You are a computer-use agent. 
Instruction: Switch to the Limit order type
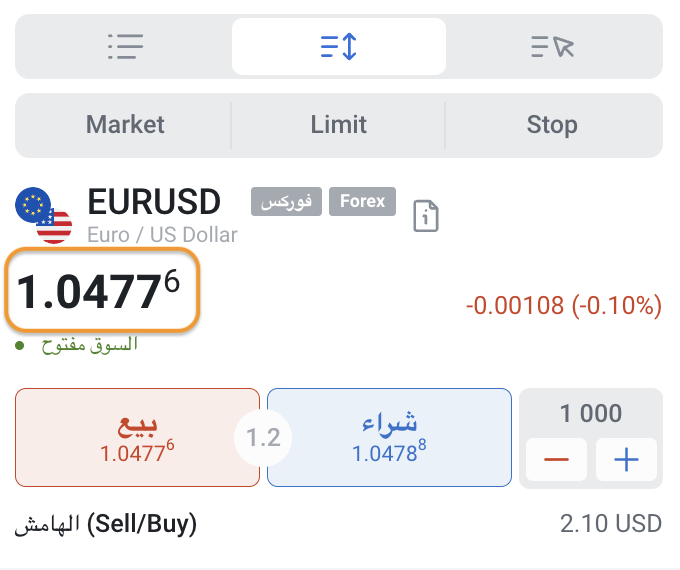(339, 125)
